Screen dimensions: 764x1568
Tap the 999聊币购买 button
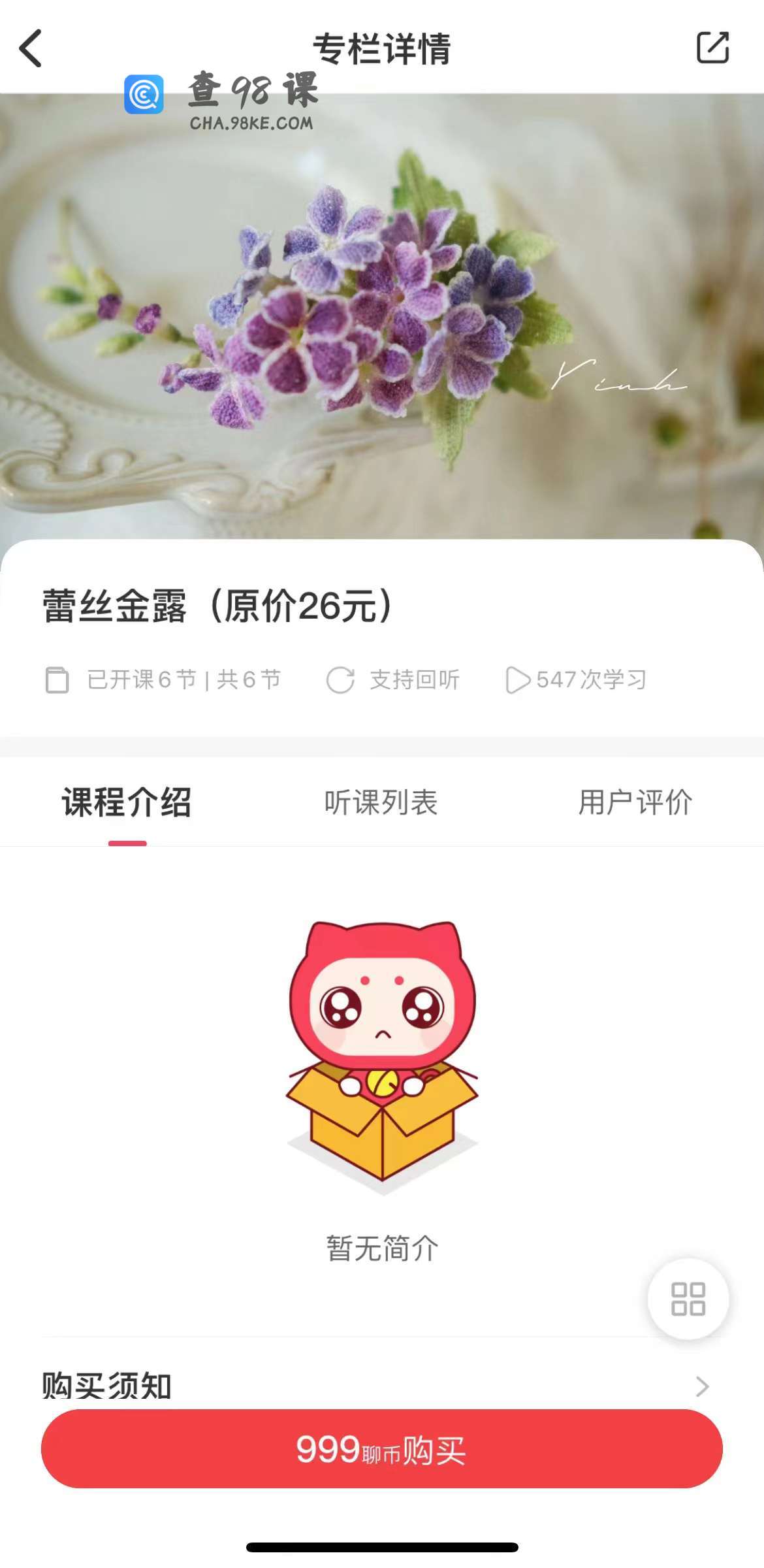381,1449
